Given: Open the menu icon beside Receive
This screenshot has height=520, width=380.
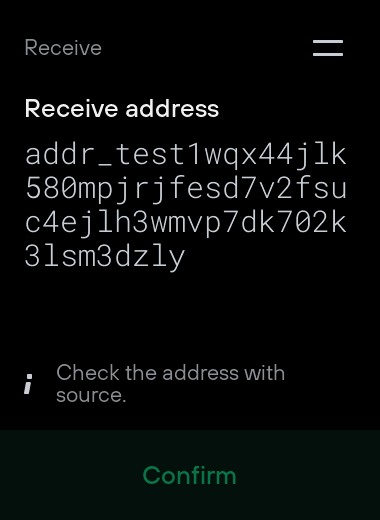Looking at the screenshot, I should coord(328,48).
